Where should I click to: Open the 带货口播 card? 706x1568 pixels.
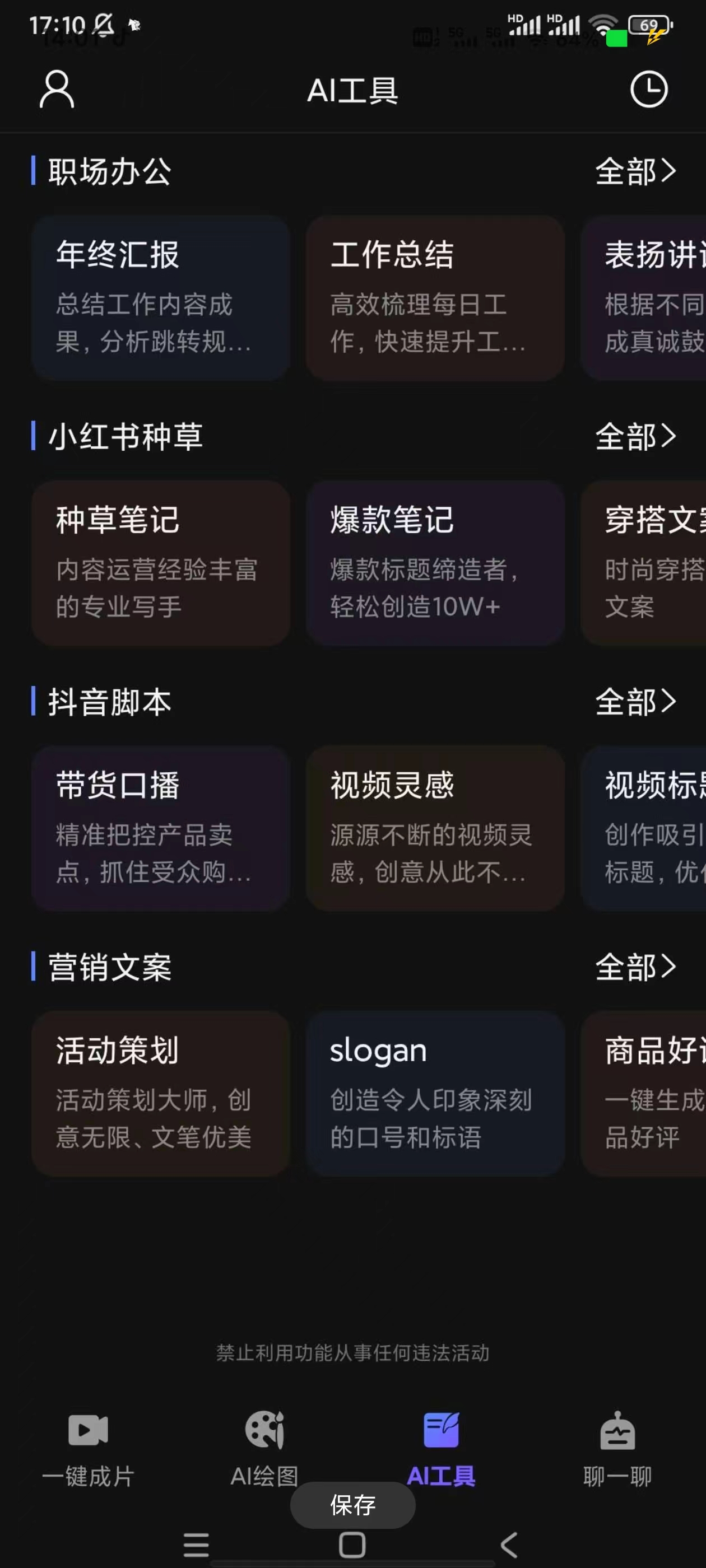(161, 828)
